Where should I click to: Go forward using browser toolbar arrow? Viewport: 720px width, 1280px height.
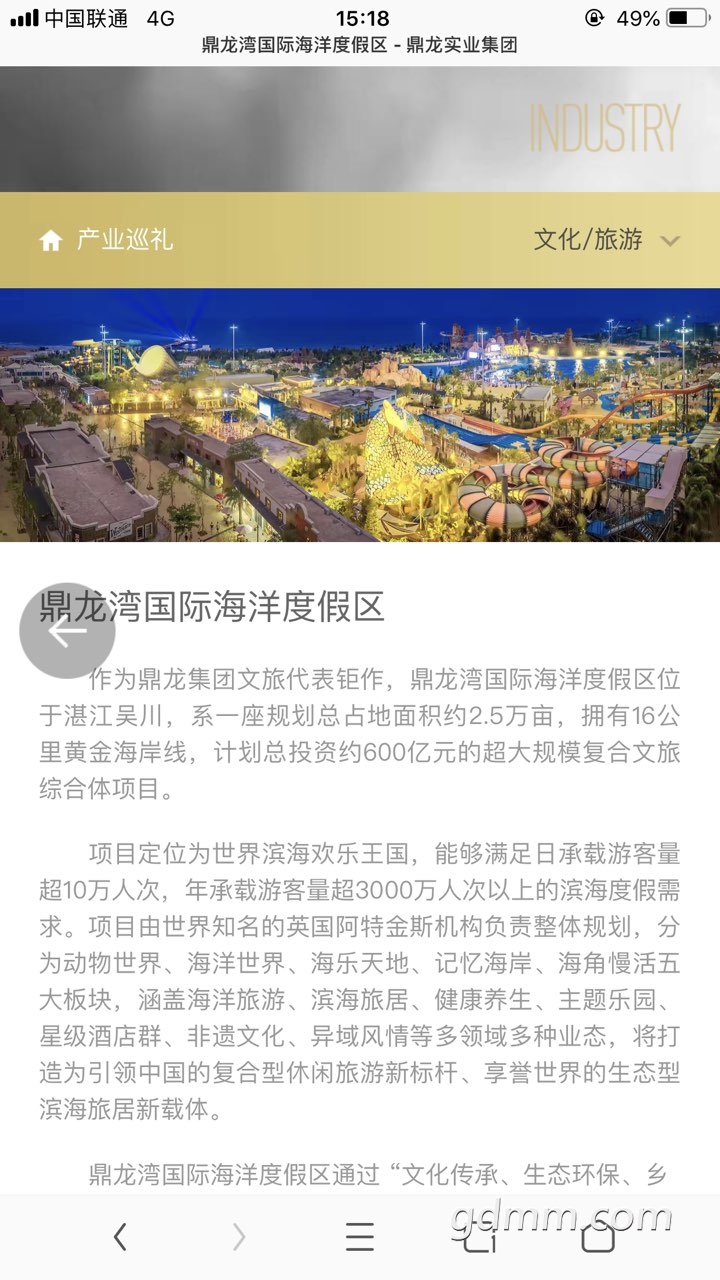(239, 1237)
